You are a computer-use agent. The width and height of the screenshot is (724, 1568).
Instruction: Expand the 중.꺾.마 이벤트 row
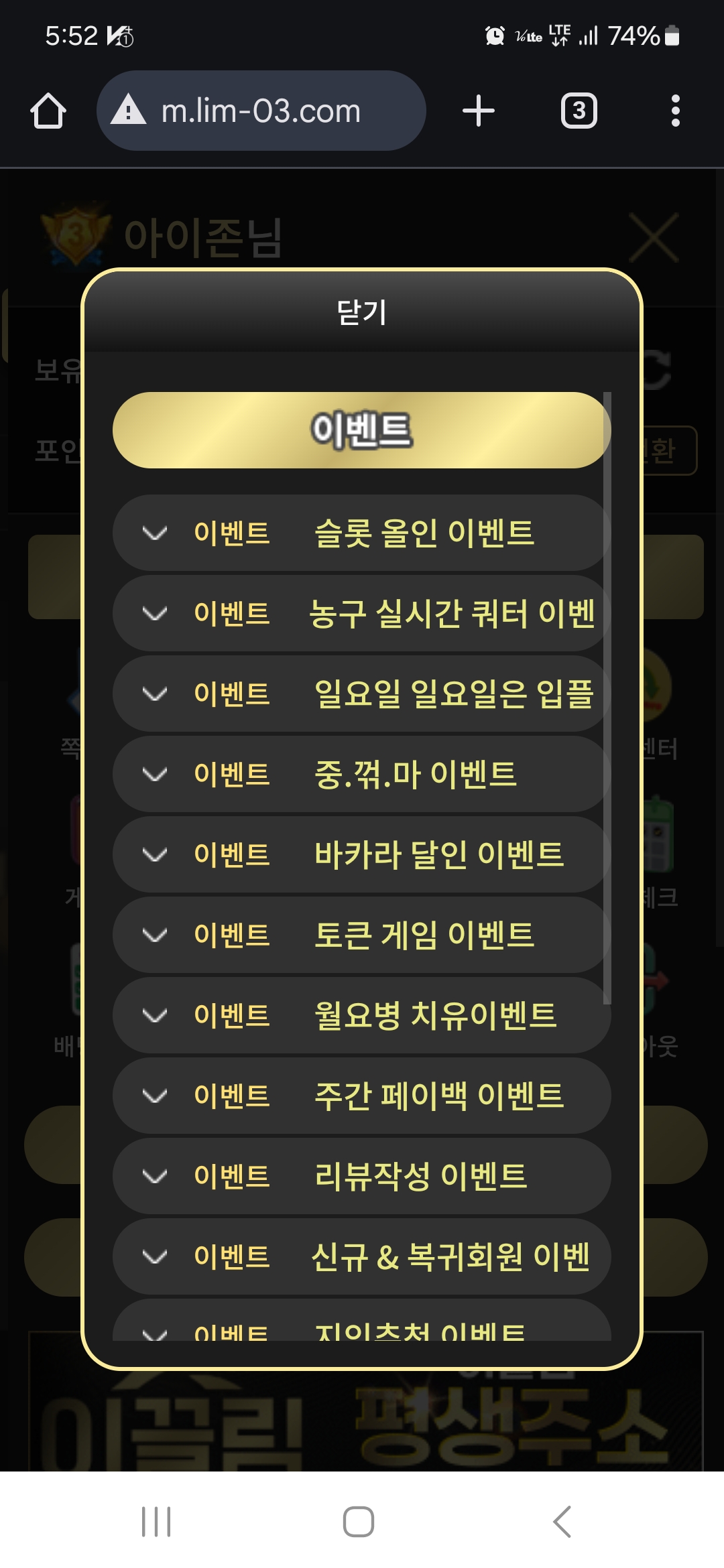pos(362,774)
